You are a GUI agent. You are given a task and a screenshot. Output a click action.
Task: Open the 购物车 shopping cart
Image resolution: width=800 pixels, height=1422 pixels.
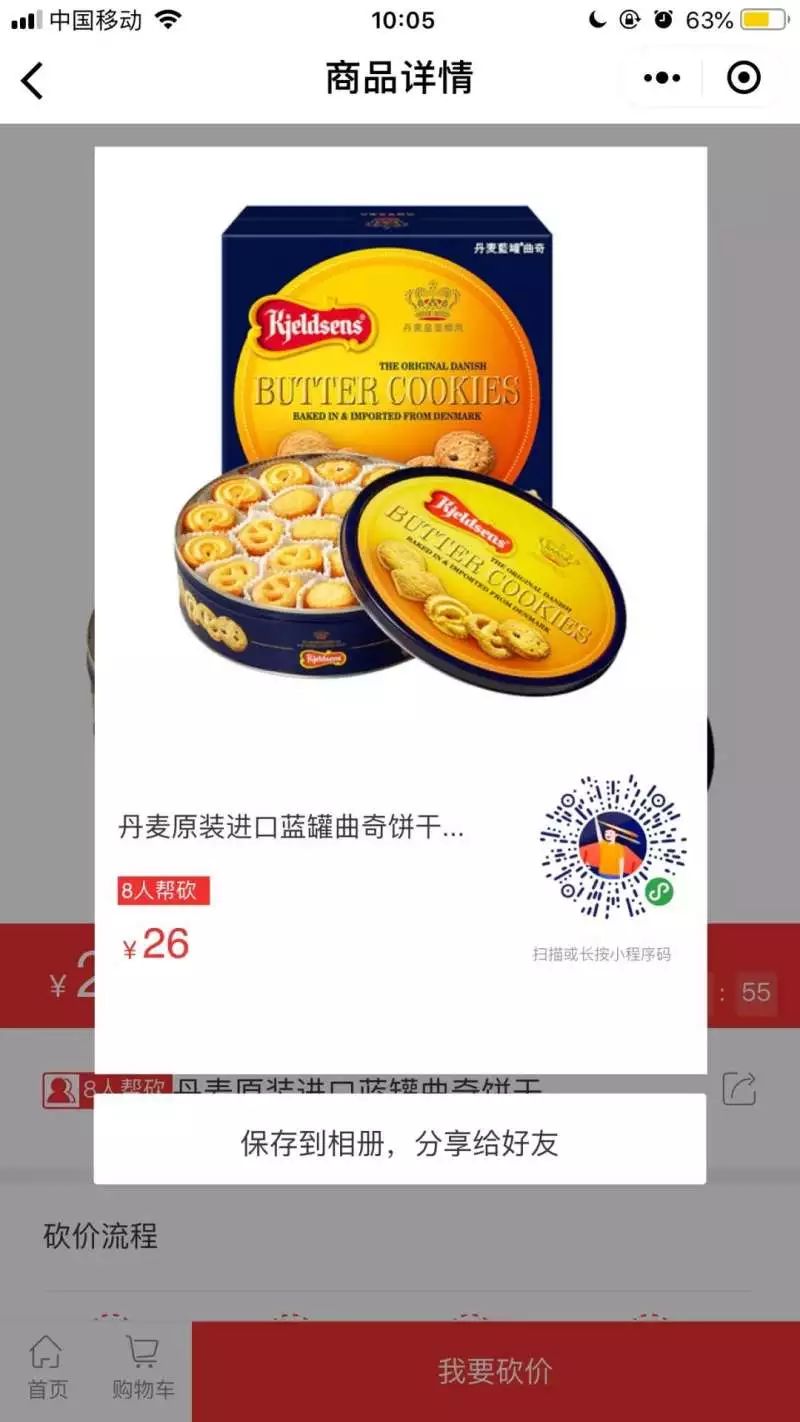tap(143, 1370)
